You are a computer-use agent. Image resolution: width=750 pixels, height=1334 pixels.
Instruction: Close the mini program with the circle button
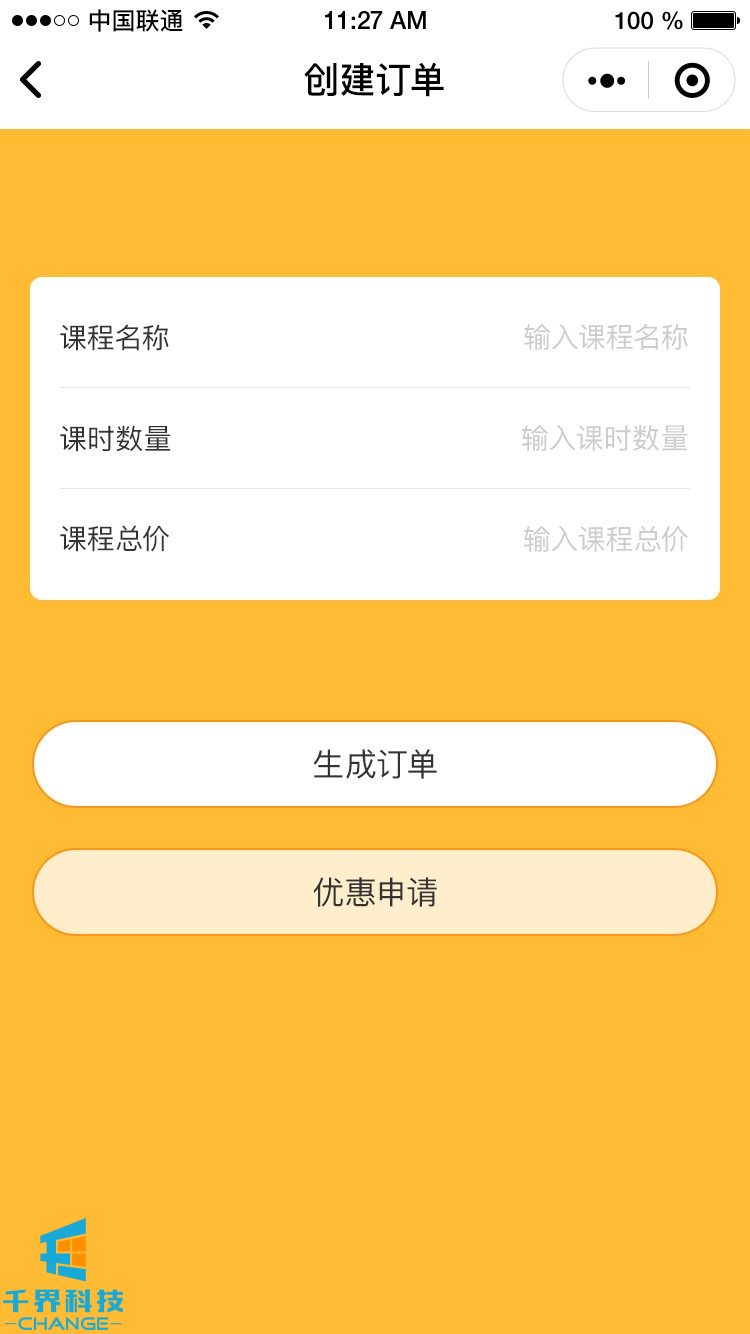click(x=692, y=80)
